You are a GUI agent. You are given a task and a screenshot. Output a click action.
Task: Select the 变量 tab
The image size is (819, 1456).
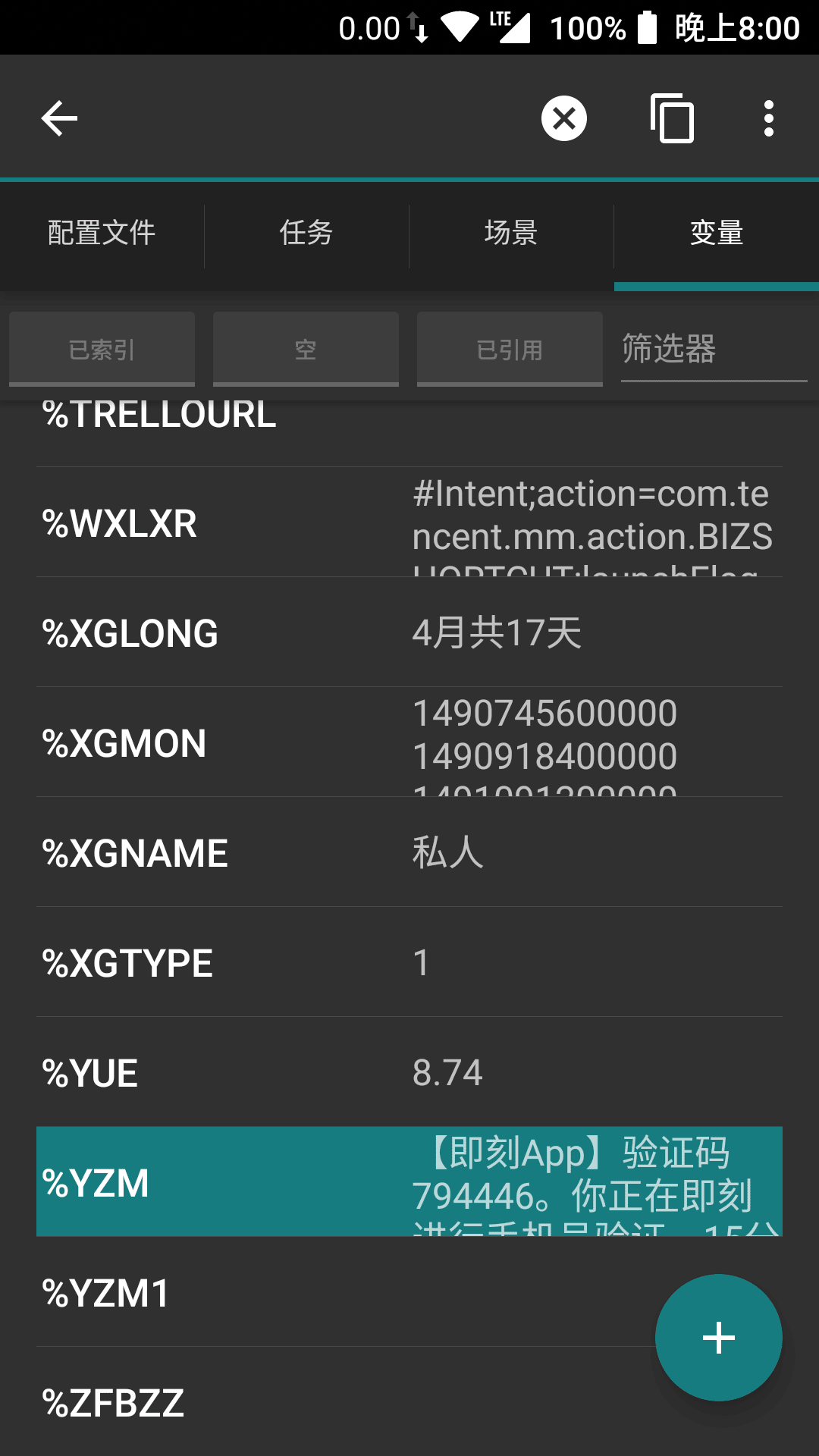[x=716, y=233]
